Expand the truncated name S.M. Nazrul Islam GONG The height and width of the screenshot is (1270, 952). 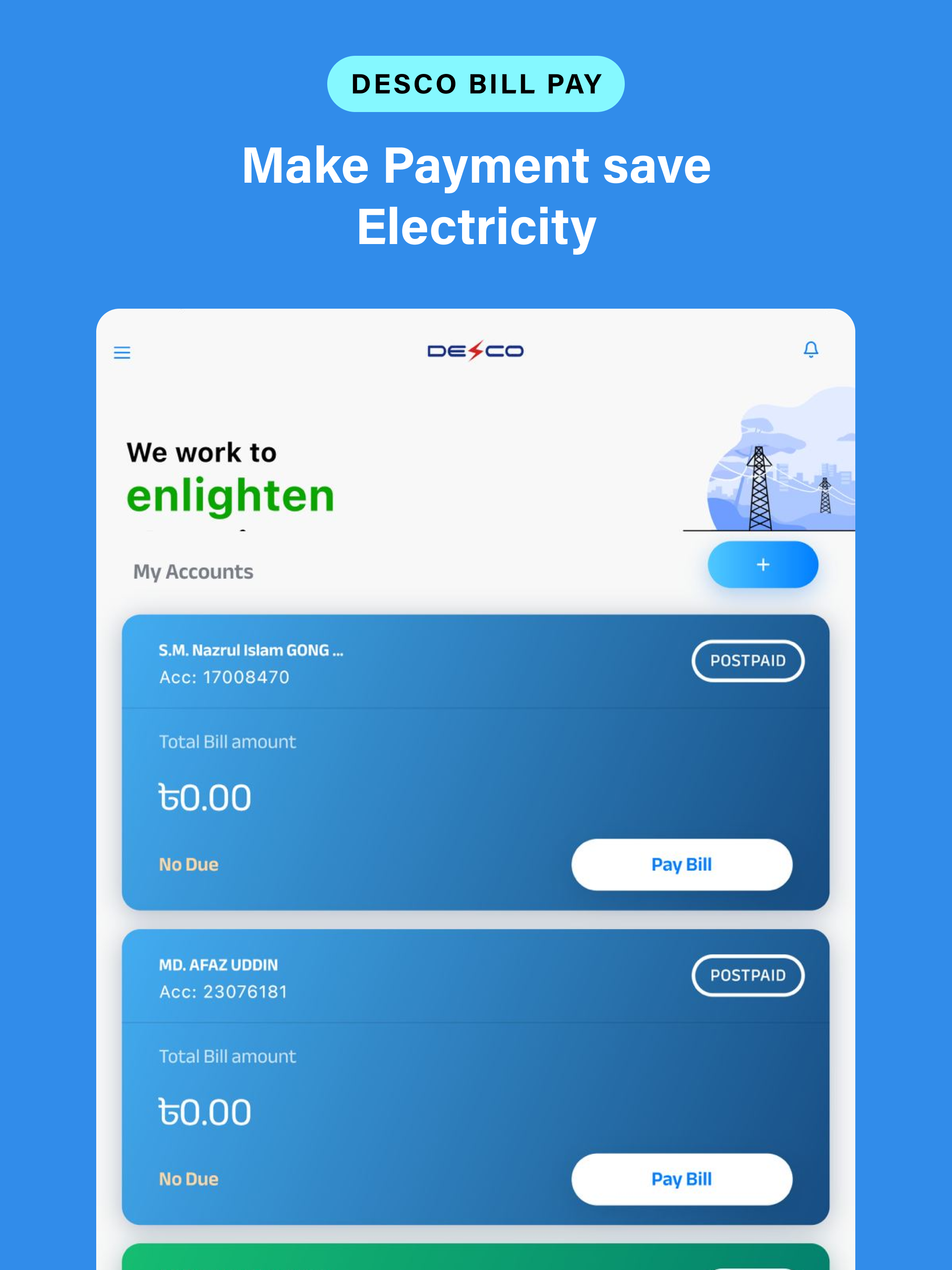coord(251,649)
